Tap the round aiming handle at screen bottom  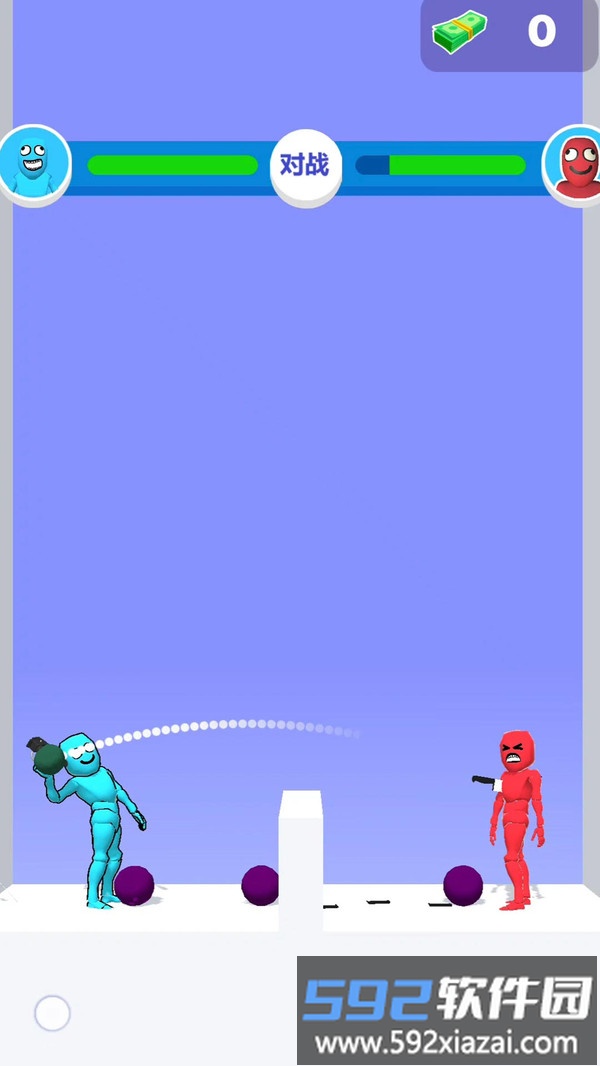coord(52,1013)
